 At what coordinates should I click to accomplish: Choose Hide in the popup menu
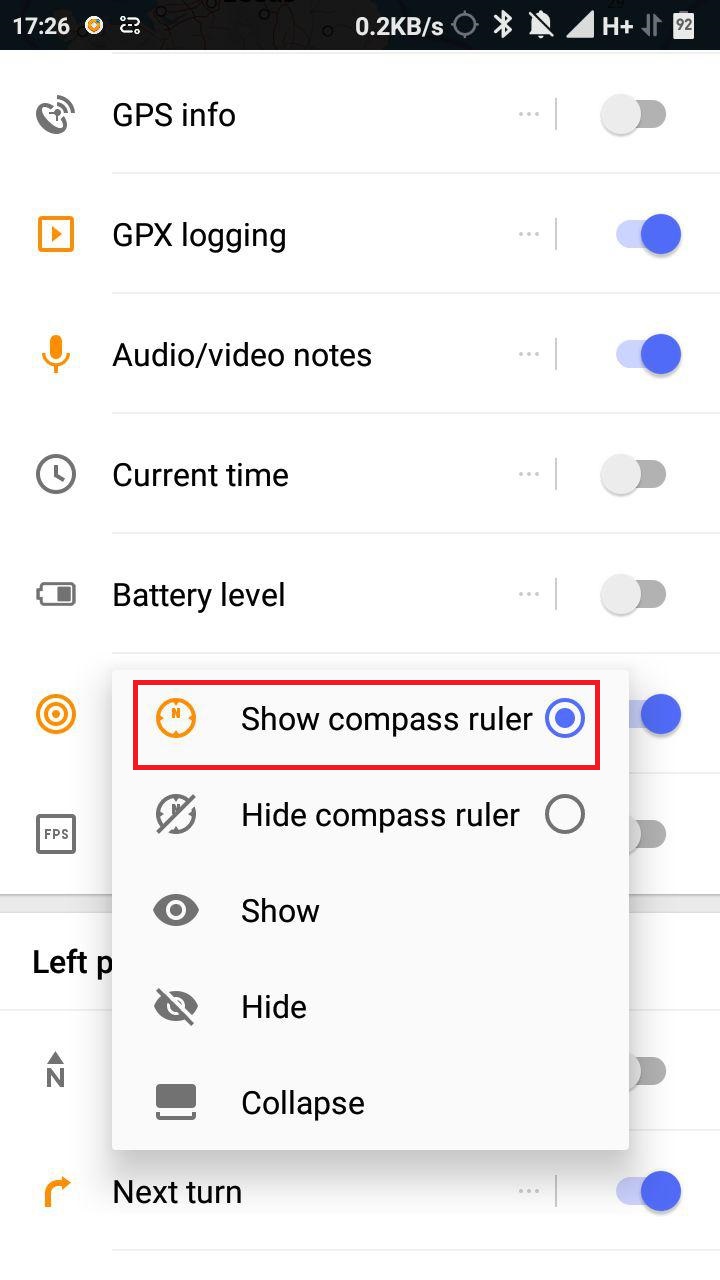tap(274, 1007)
